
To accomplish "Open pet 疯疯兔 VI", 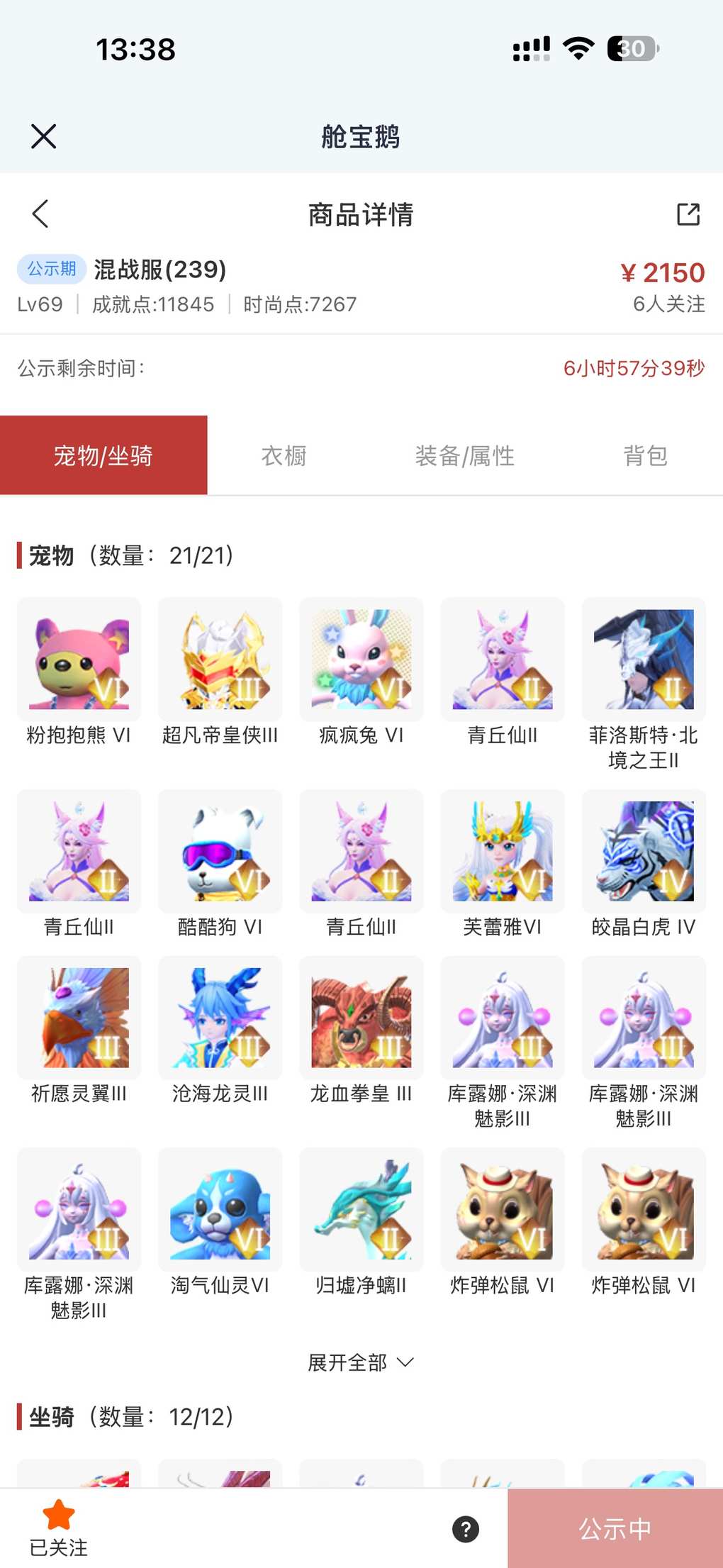I will 361,660.
